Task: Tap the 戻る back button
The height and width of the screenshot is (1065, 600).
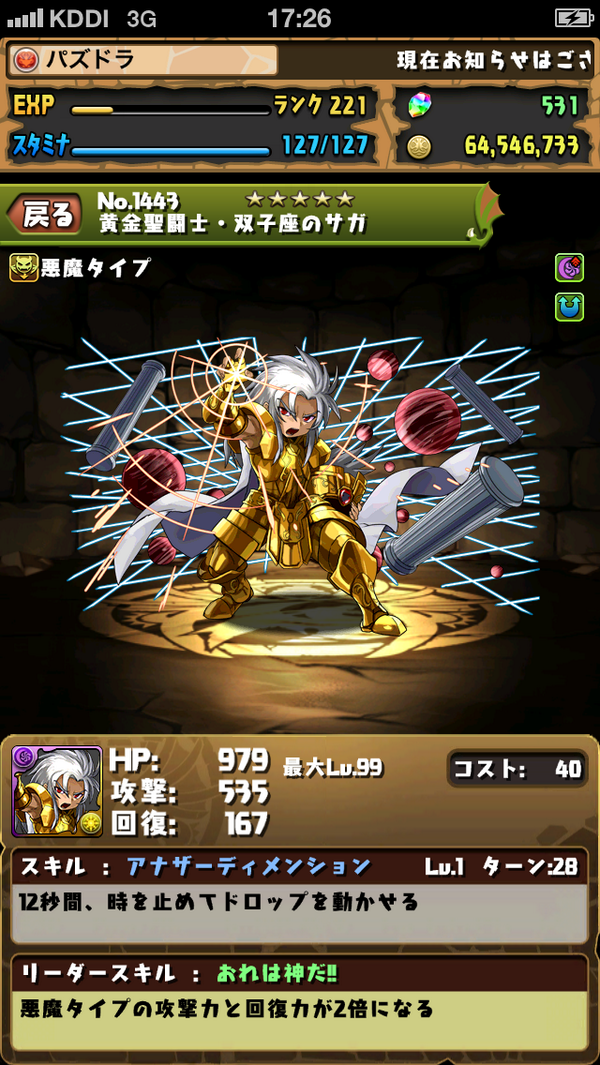Action: tap(45, 213)
